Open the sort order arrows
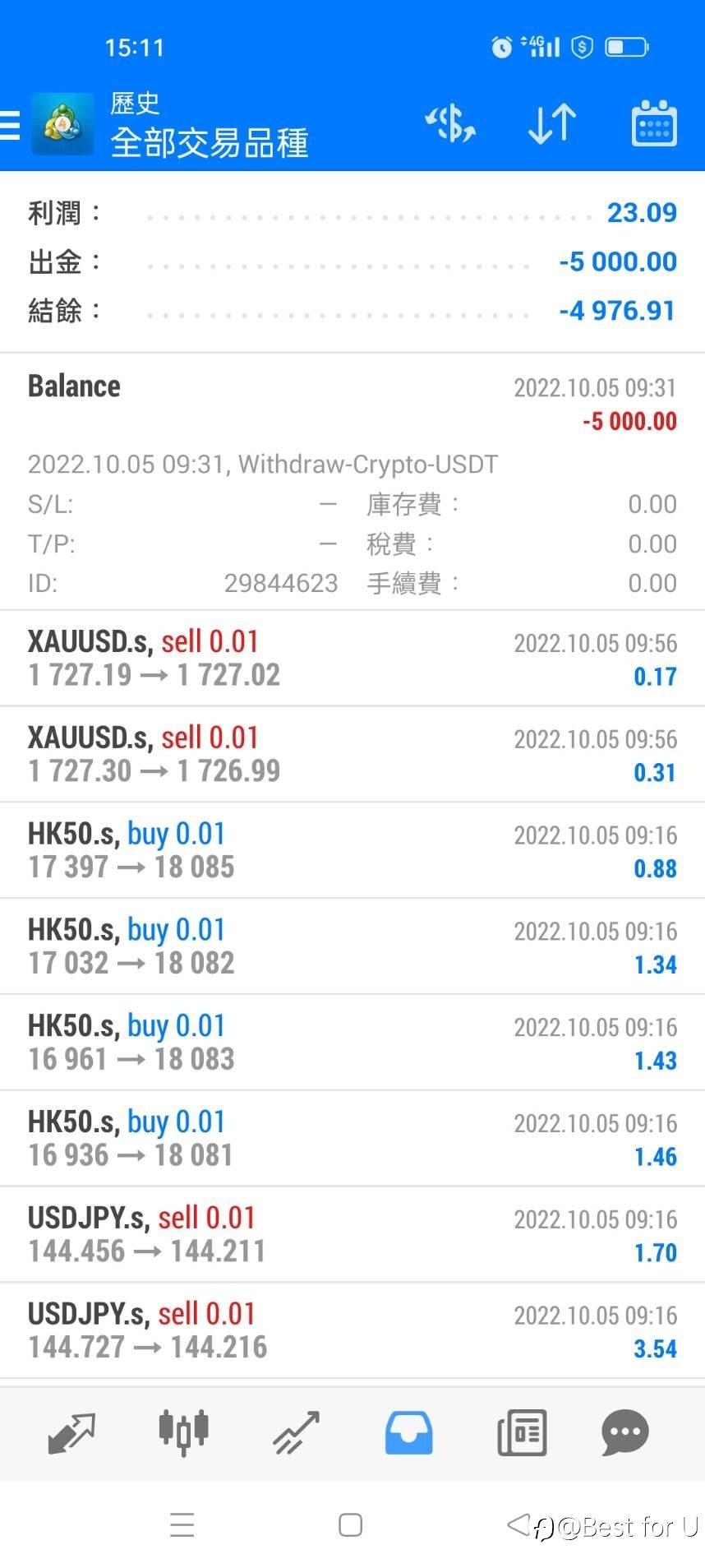 (x=551, y=124)
